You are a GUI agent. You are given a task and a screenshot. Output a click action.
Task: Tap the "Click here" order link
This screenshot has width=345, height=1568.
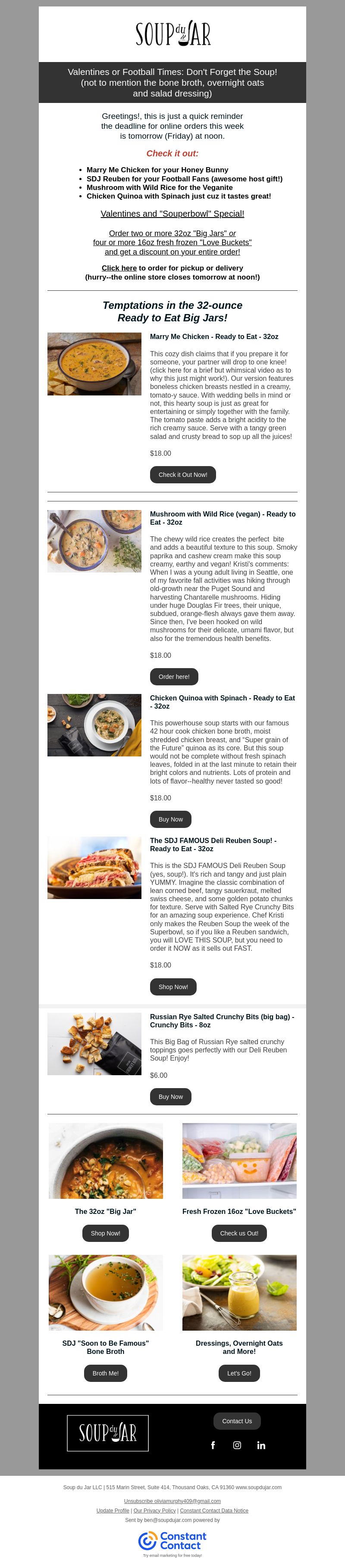(x=119, y=268)
